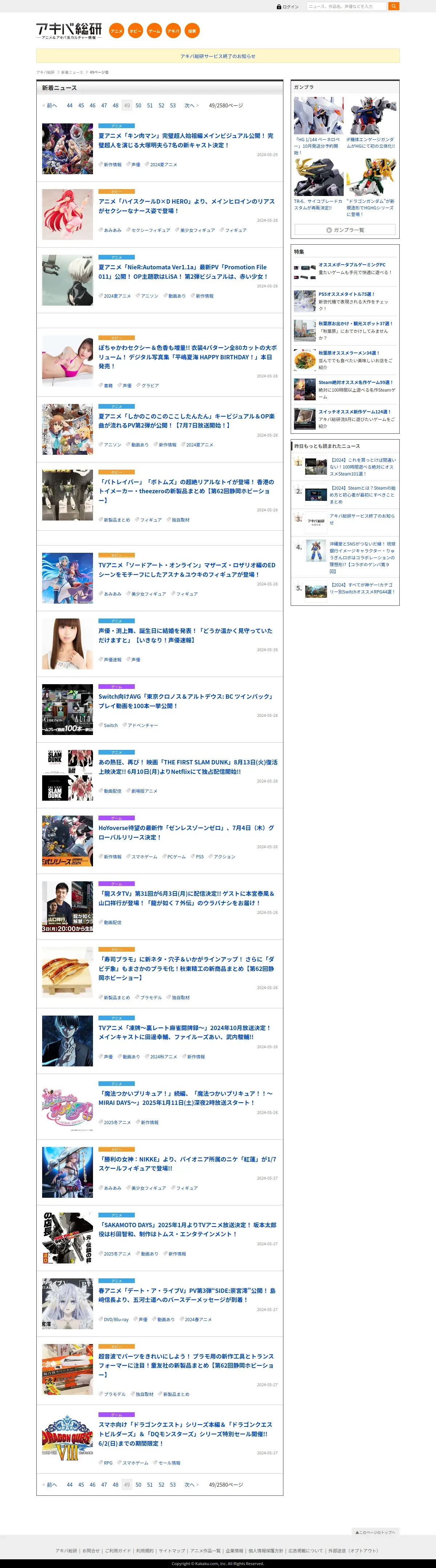436x1568 pixels.
Task: Open the ガンプラ一覧 button
Action: pyautogui.click(x=345, y=230)
